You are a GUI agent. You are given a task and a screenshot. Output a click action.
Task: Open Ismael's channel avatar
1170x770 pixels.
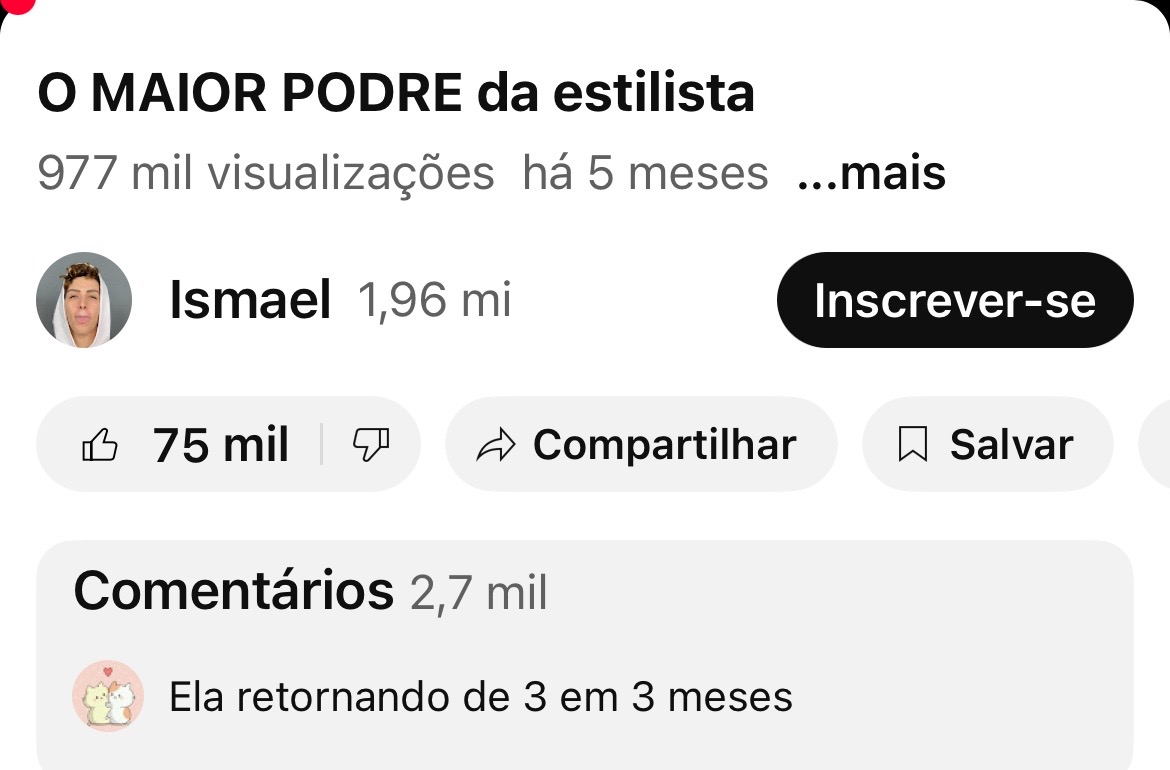(84, 300)
